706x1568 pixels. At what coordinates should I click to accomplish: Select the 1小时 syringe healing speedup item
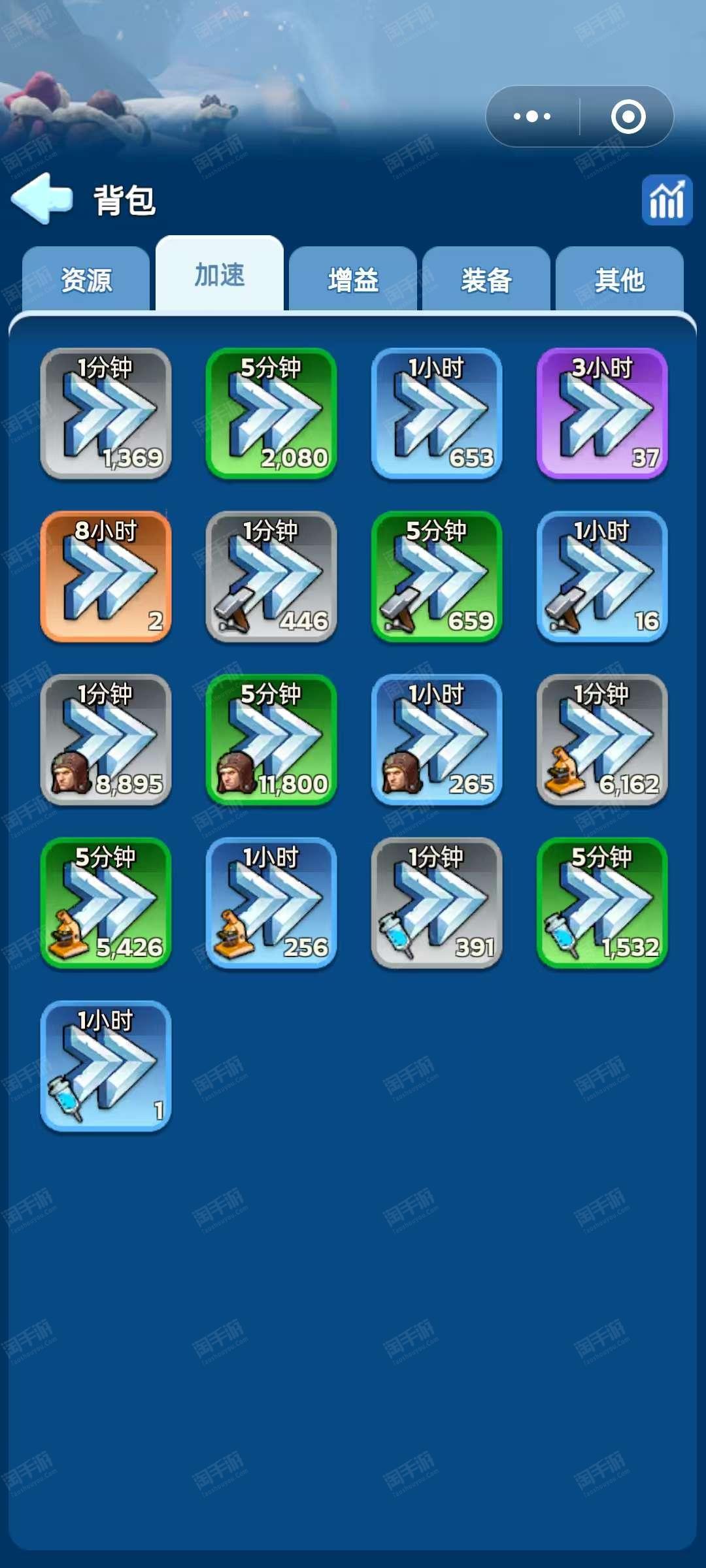(106, 1067)
